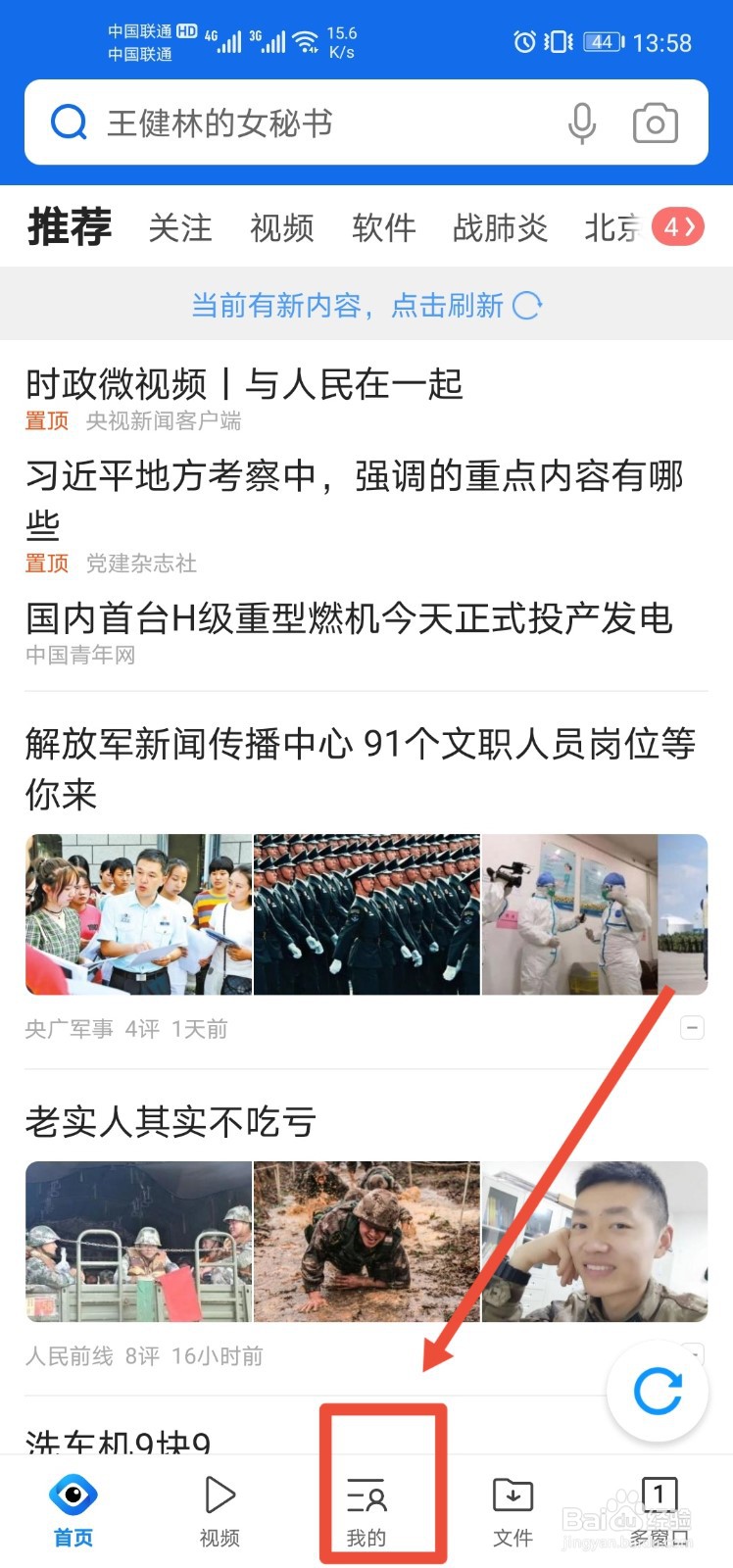
Task: Hide the 人民前线 post using its minus control
Action: pos(692,1354)
